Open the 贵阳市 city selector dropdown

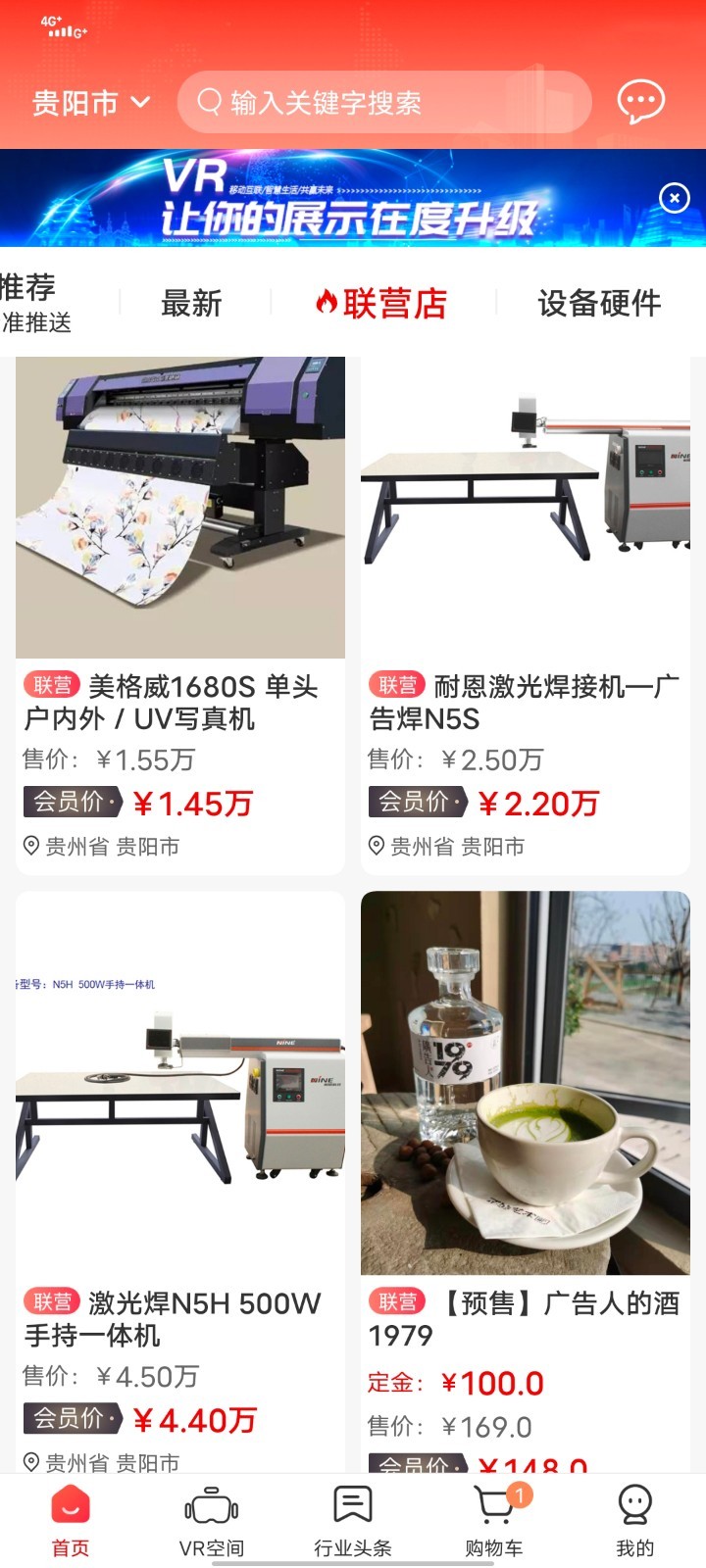[90, 103]
